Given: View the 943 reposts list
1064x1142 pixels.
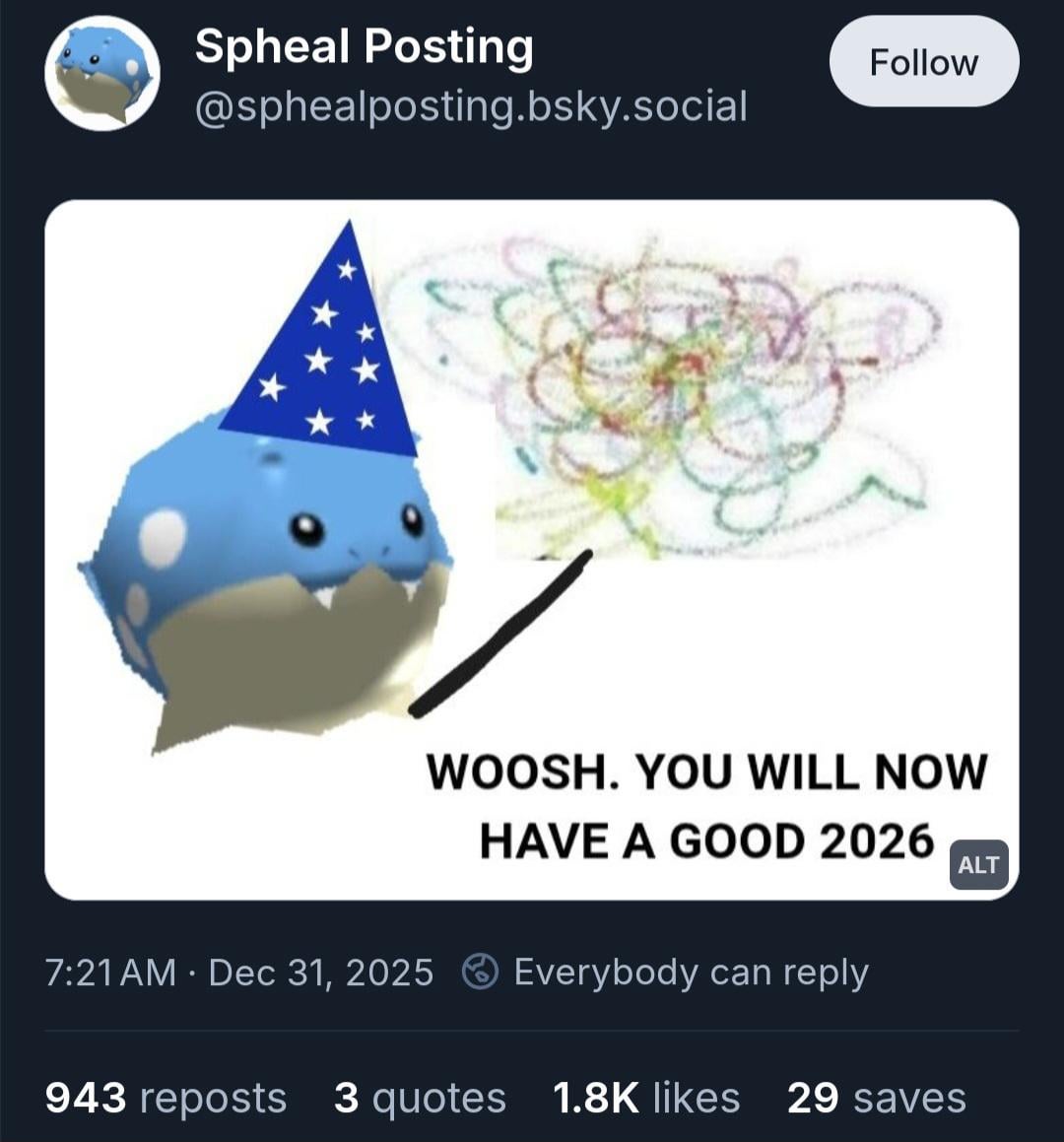Looking at the screenshot, I should click(x=166, y=1098).
